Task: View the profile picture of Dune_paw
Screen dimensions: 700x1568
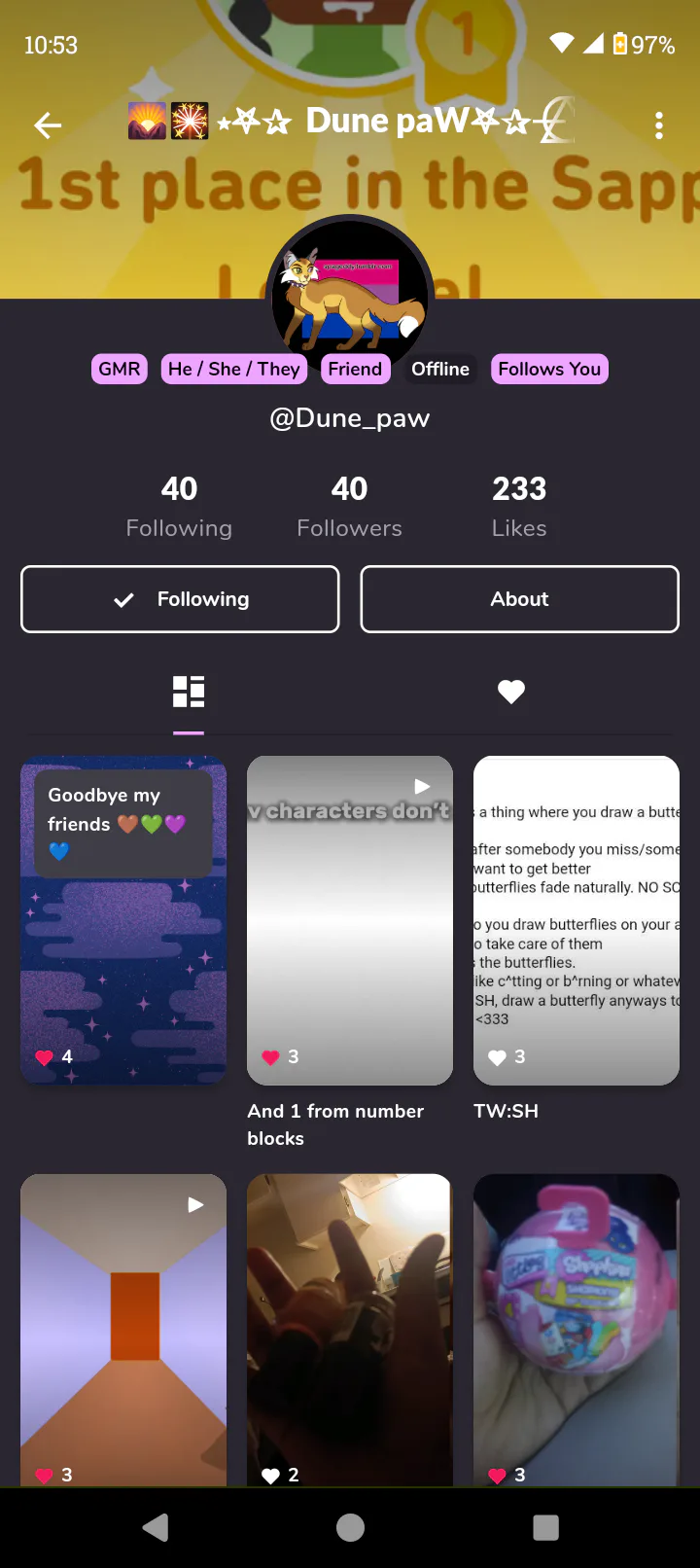Action: pyautogui.click(x=350, y=293)
